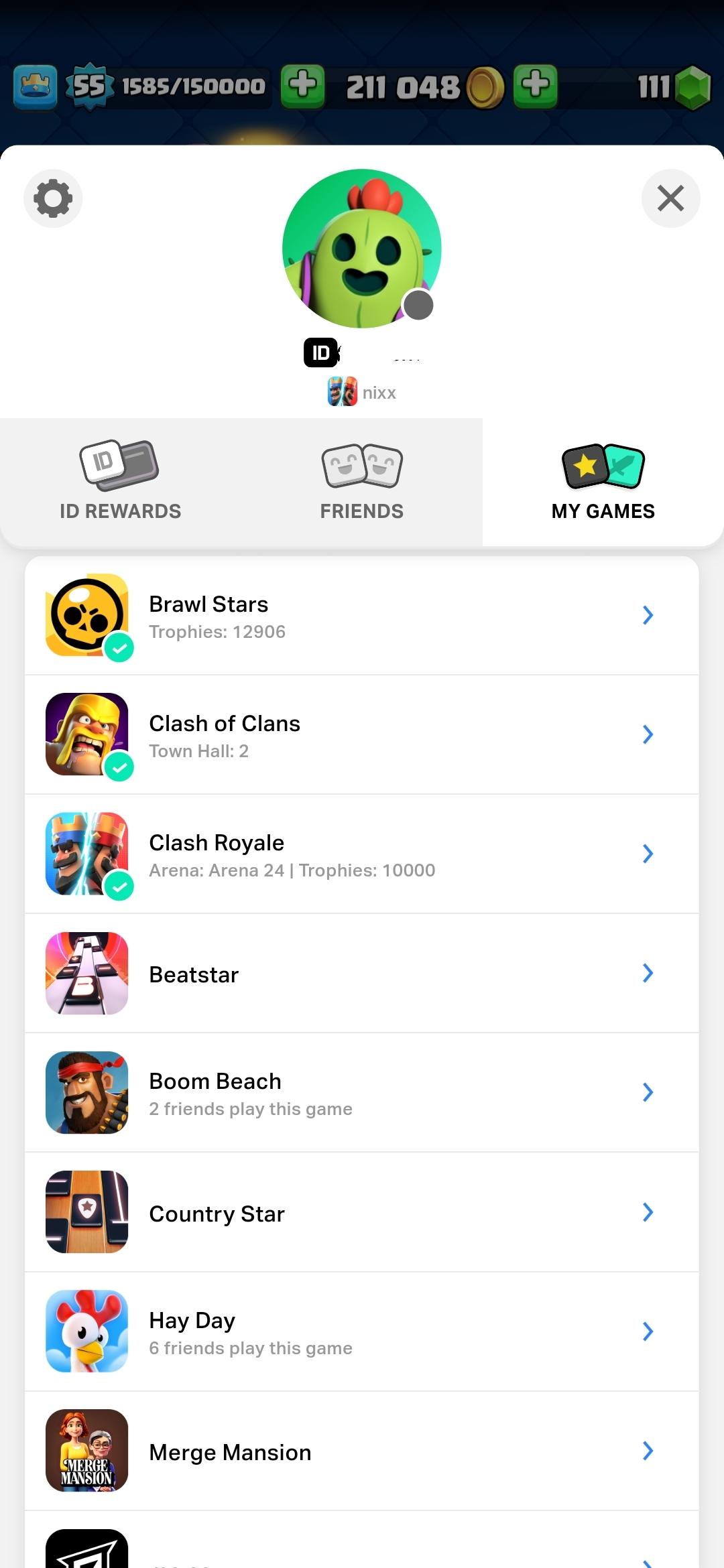Tap the plus button next to experience
The width and height of the screenshot is (724, 1568).
click(x=302, y=86)
